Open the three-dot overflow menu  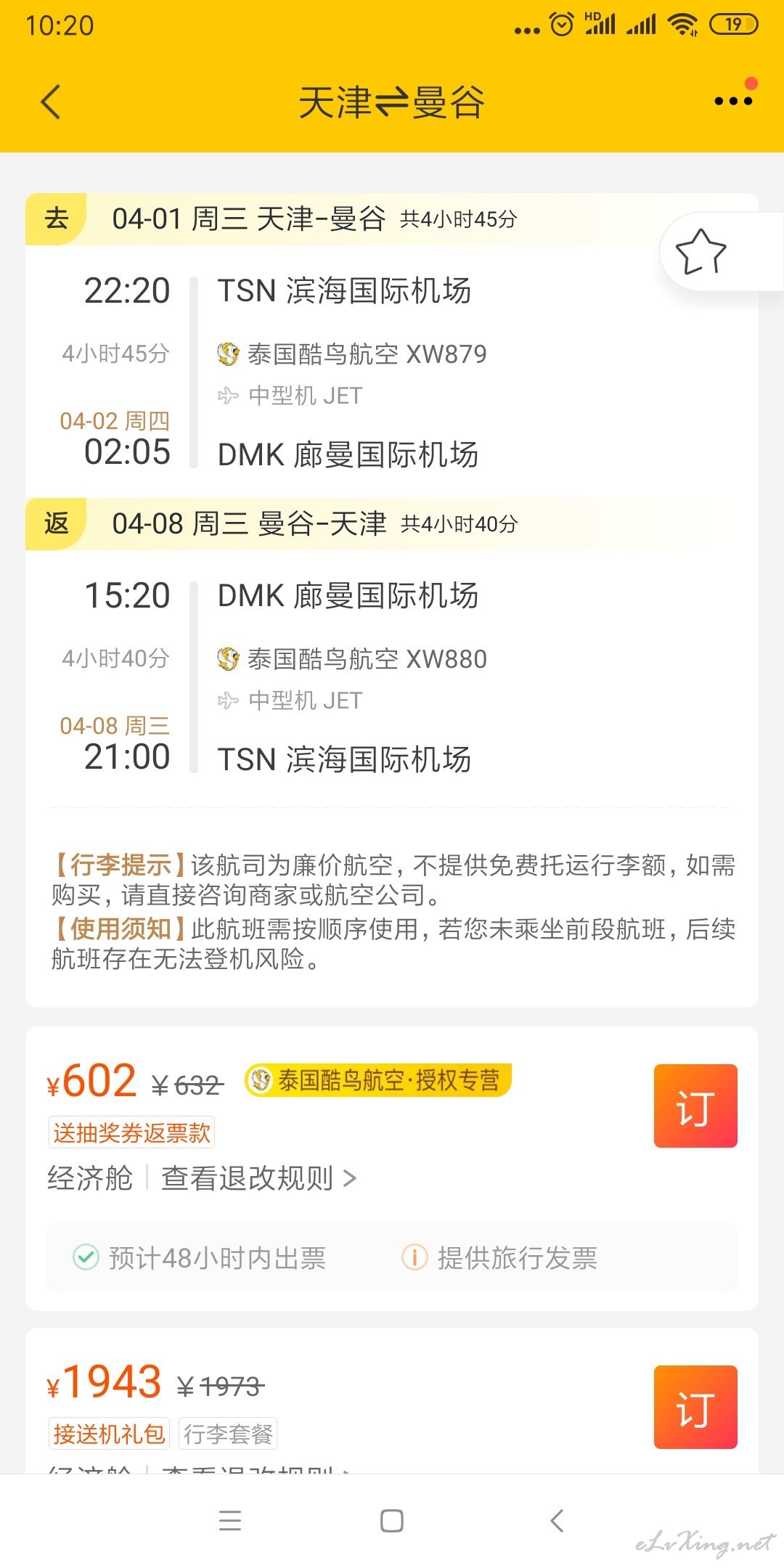tap(734, 101)
